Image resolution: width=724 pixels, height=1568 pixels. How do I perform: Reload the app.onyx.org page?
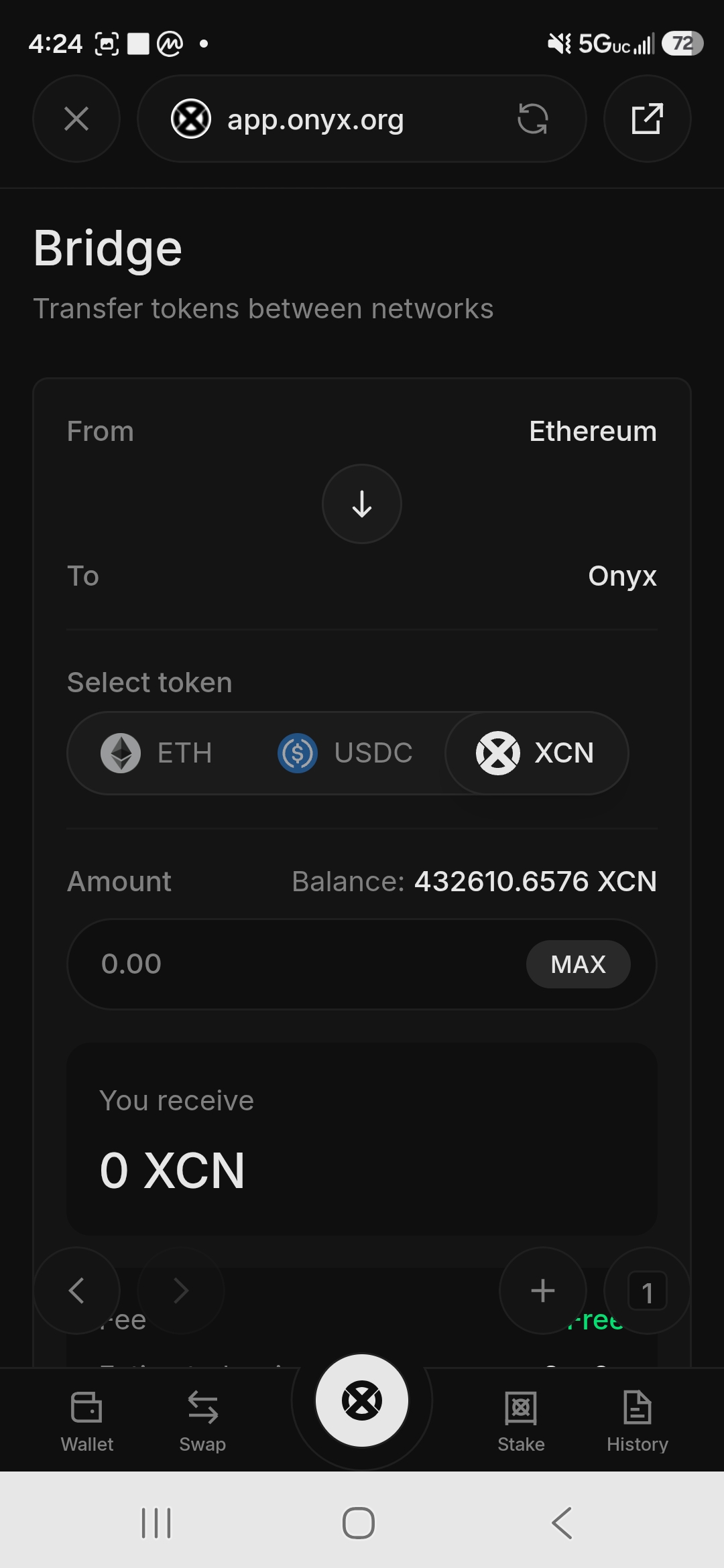click(533, 119)
